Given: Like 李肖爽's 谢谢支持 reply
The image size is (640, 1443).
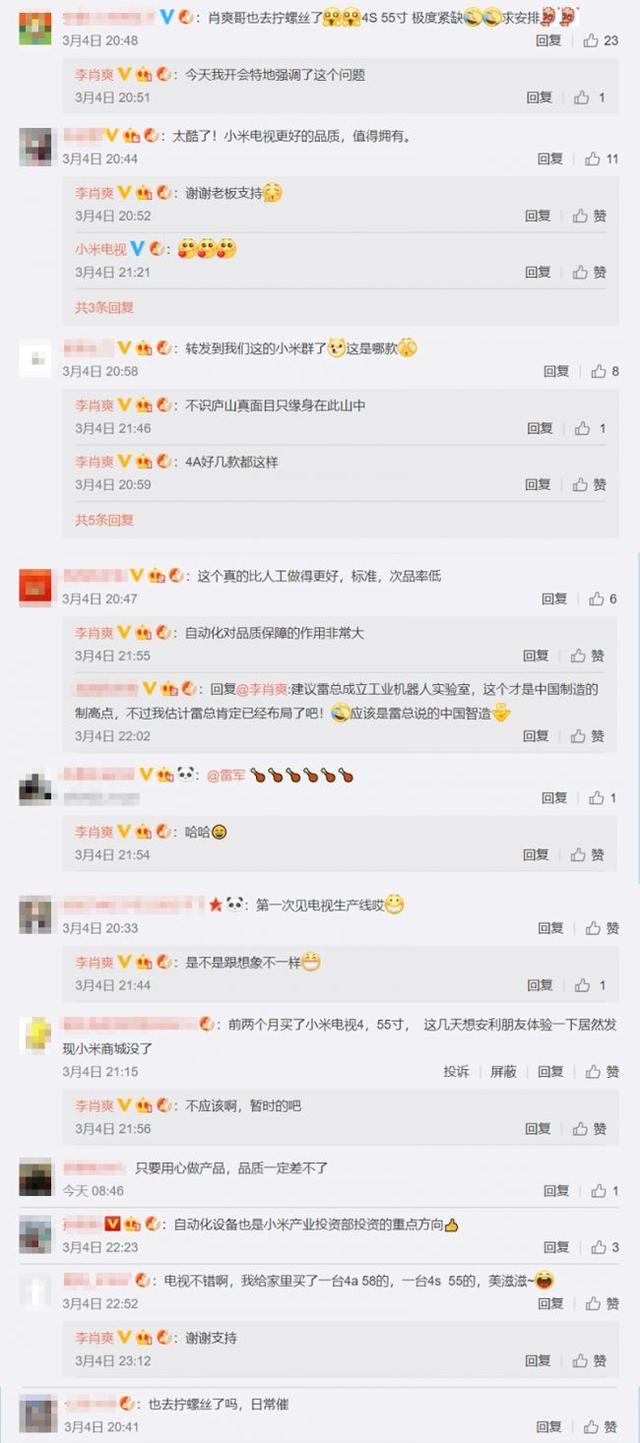Looking at the screenshot, I should click(x=589, y=1361).
